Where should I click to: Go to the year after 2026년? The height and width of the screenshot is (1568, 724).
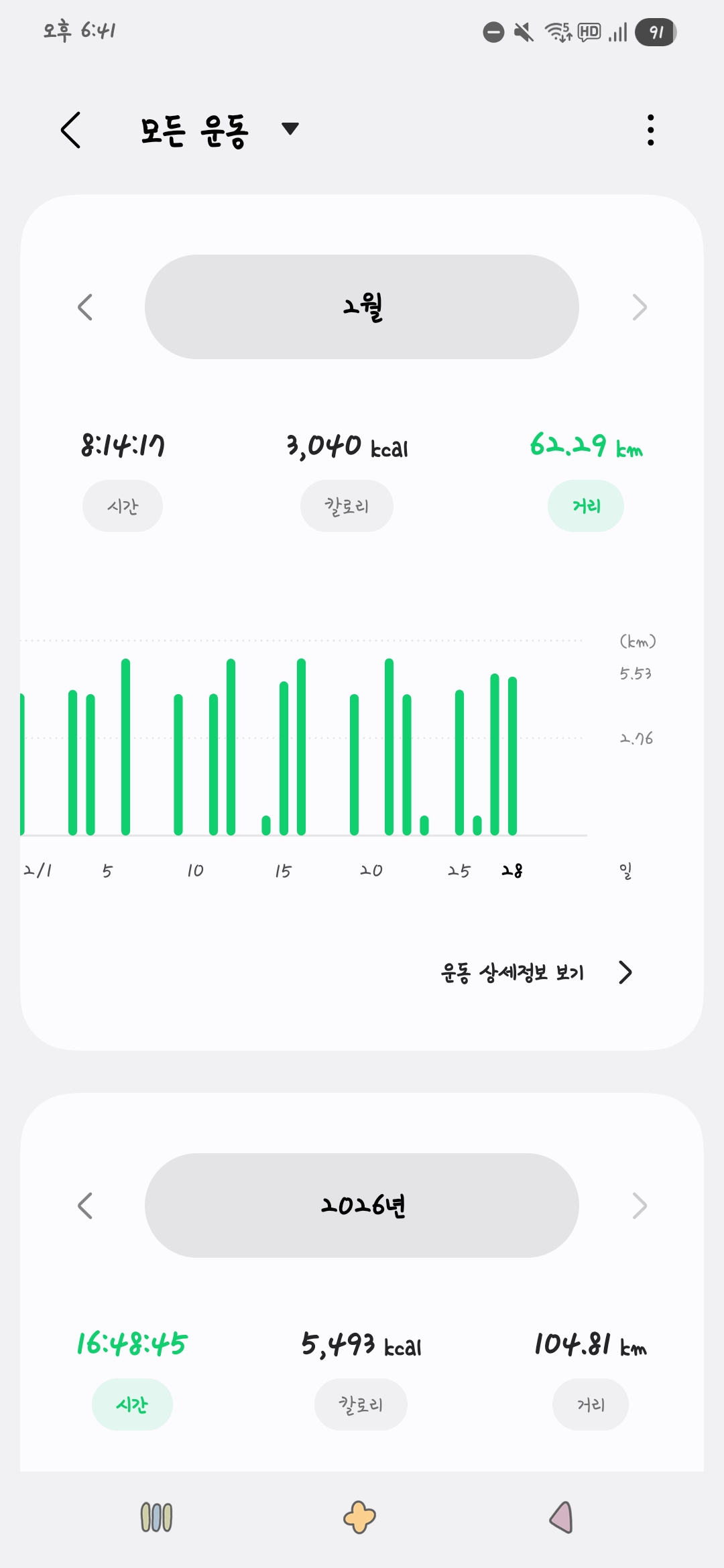[639, 1205]
